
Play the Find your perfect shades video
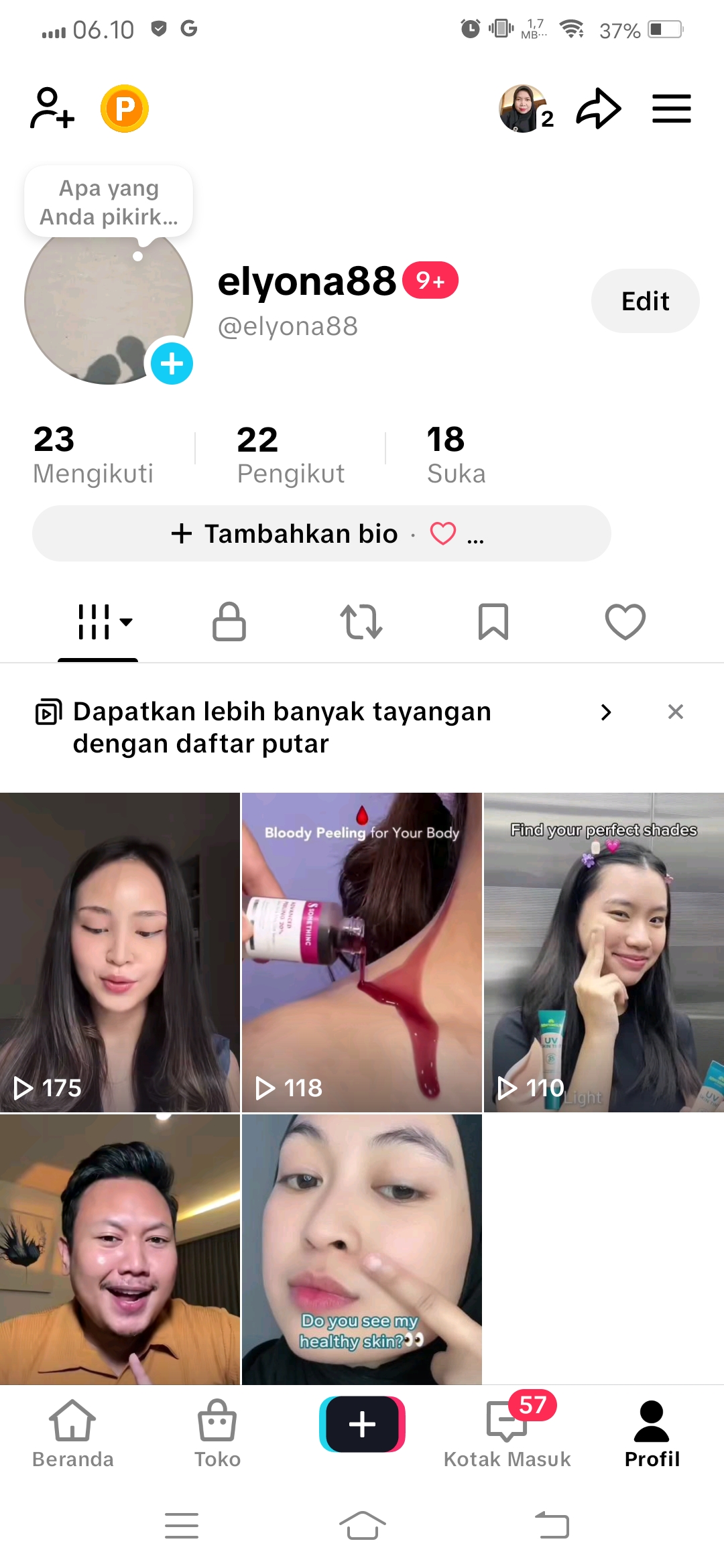603,952
